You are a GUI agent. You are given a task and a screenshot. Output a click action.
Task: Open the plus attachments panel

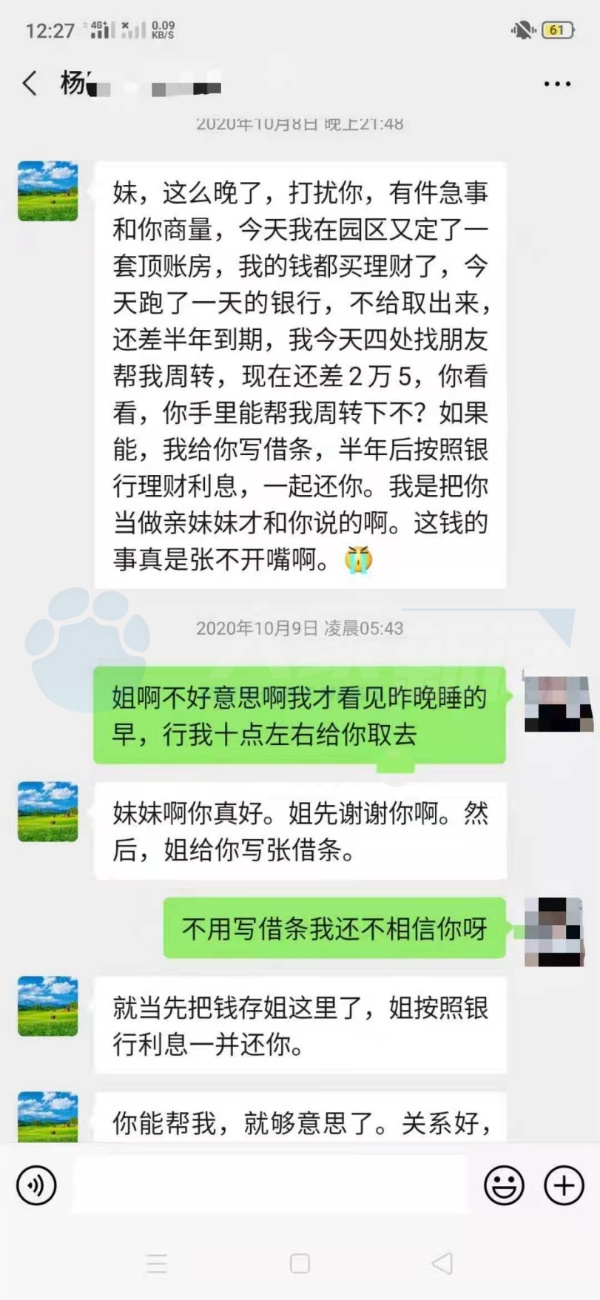point(564,1186)
